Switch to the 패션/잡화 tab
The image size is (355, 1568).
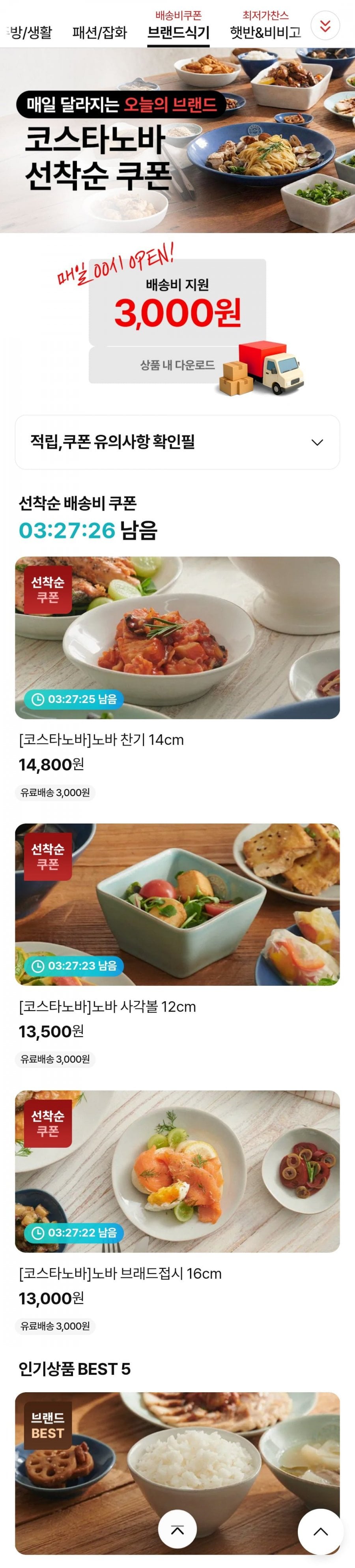pos(100,33)
